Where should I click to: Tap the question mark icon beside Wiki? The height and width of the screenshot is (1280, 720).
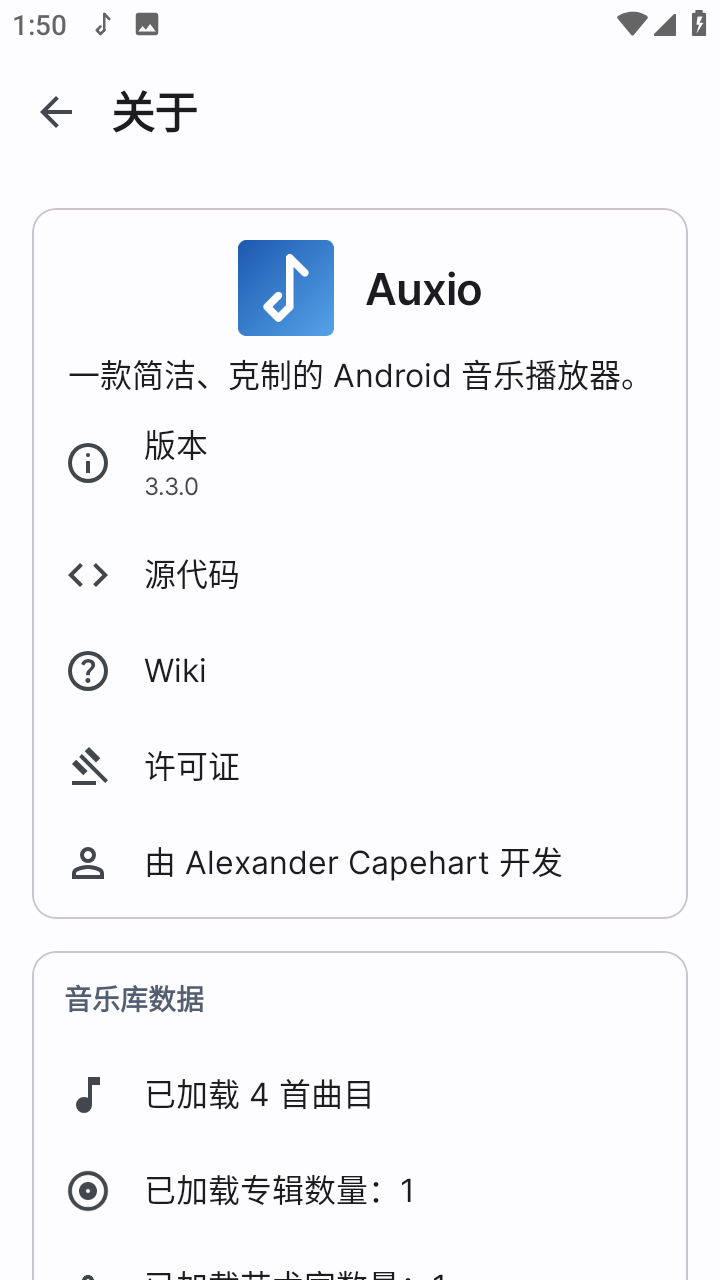tap(87, 670)
